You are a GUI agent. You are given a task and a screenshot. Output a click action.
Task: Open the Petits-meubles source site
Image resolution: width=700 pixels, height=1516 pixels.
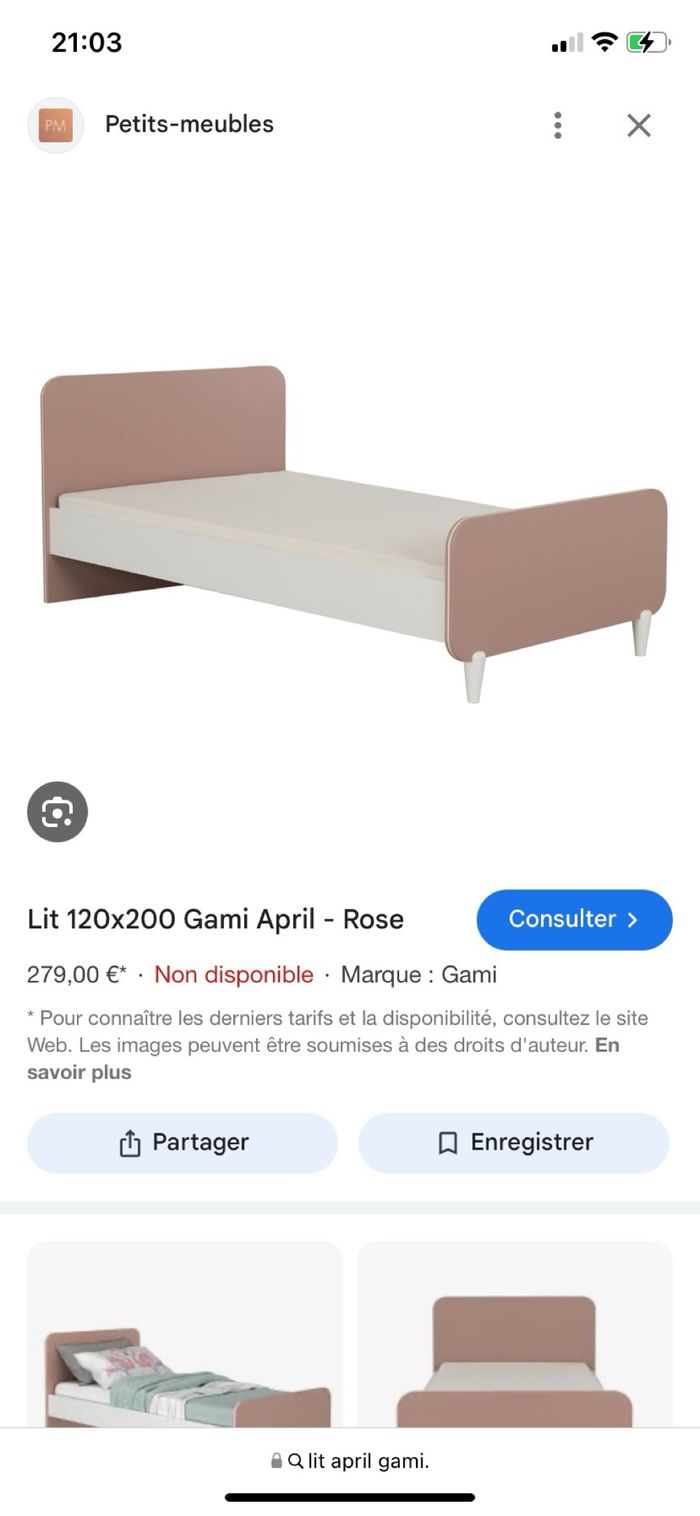[188, 125]
